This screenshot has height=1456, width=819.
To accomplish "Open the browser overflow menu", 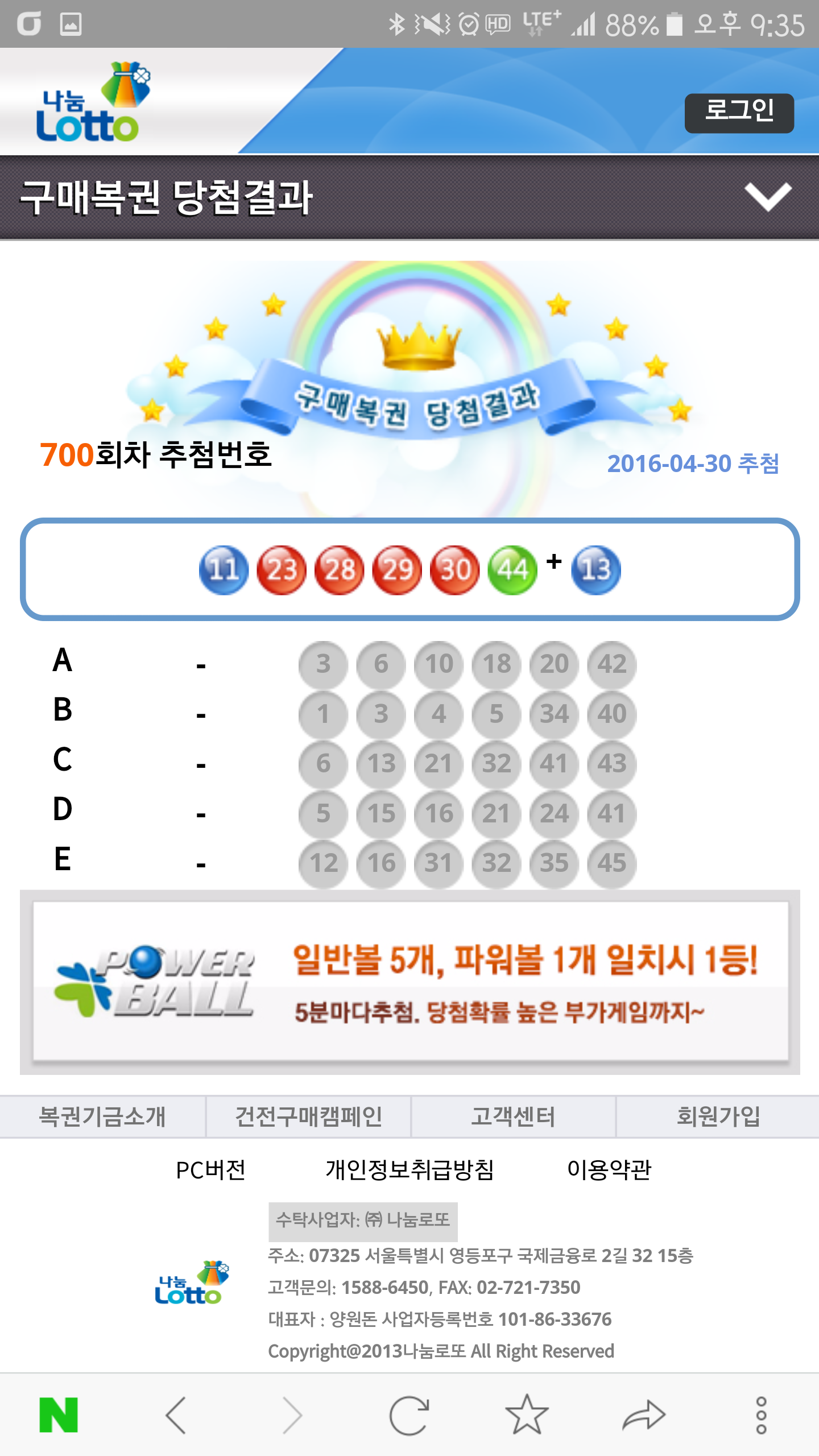I will (761, 1414).
